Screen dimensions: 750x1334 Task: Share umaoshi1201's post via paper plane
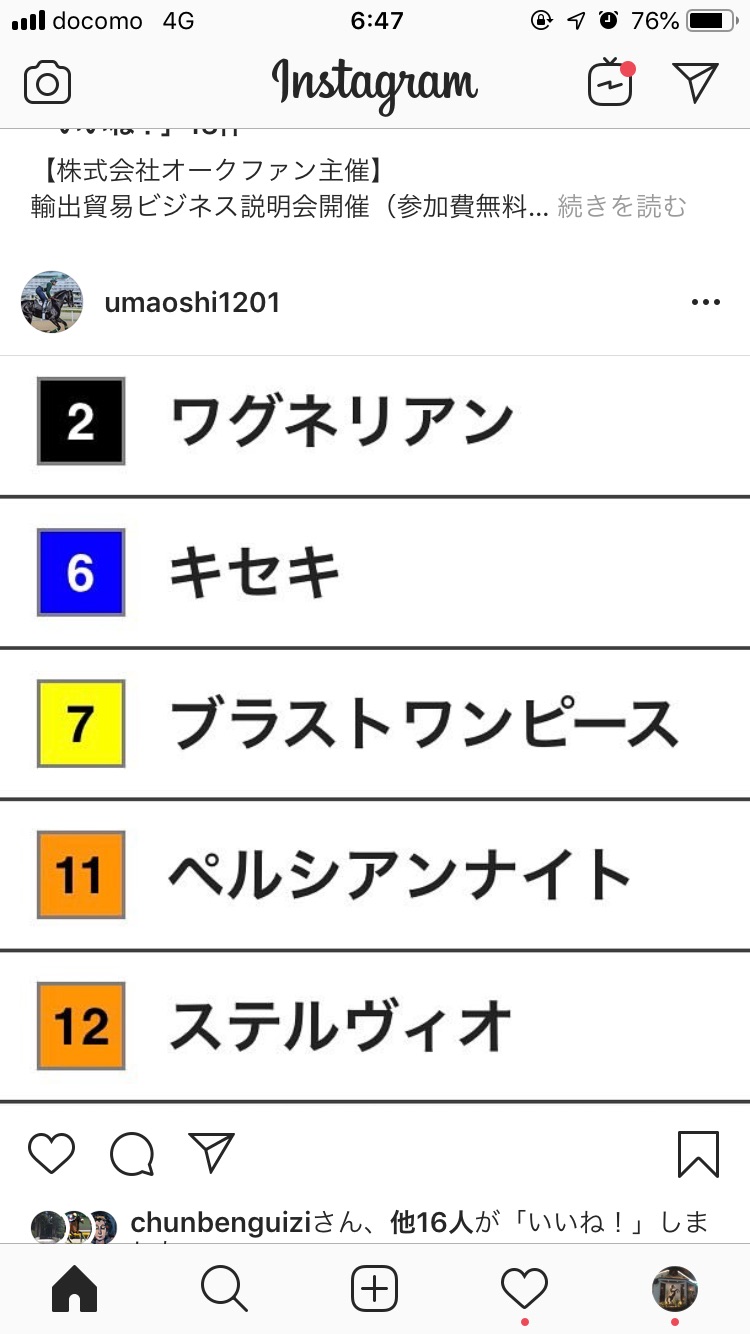(211, 1153)
